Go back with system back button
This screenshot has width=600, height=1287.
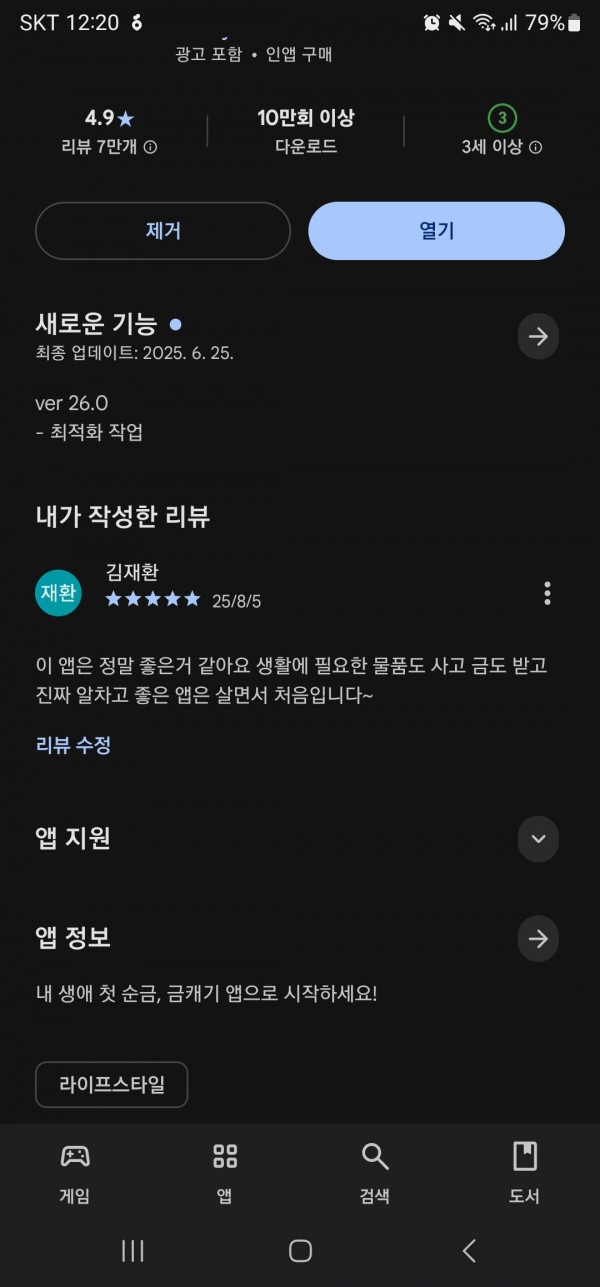[x=469, y=1250]
